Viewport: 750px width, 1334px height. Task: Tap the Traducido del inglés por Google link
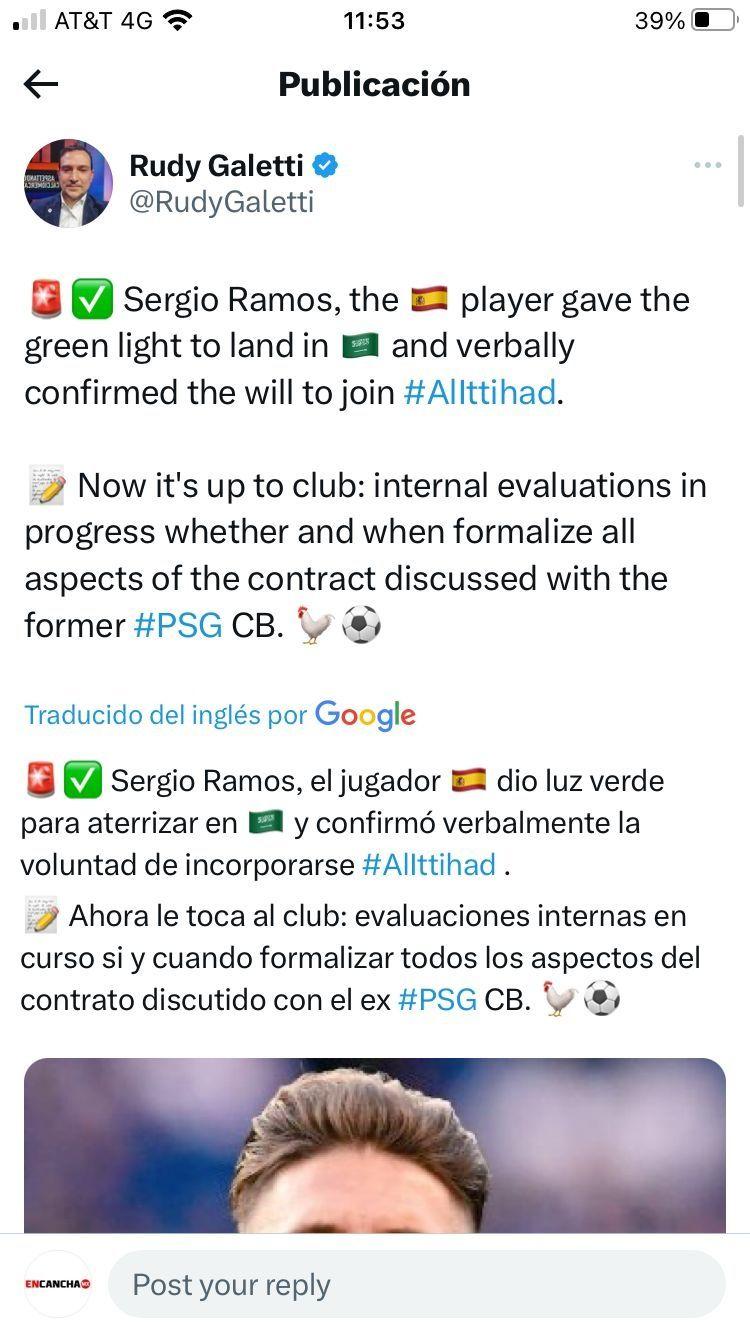[x=220, y=715]
